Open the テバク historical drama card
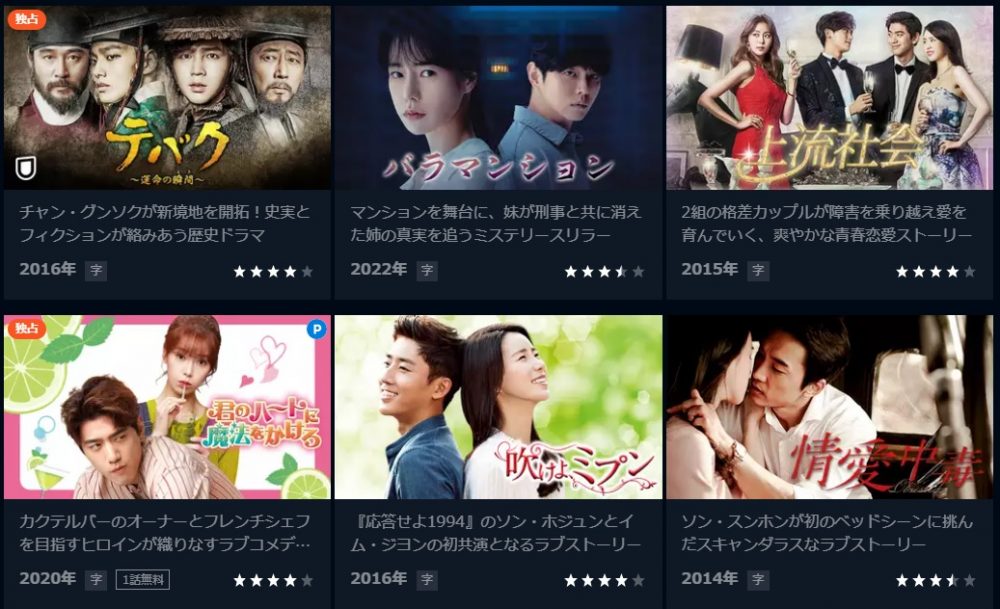Screen dimensions: 1000x609 pos(167,100)
